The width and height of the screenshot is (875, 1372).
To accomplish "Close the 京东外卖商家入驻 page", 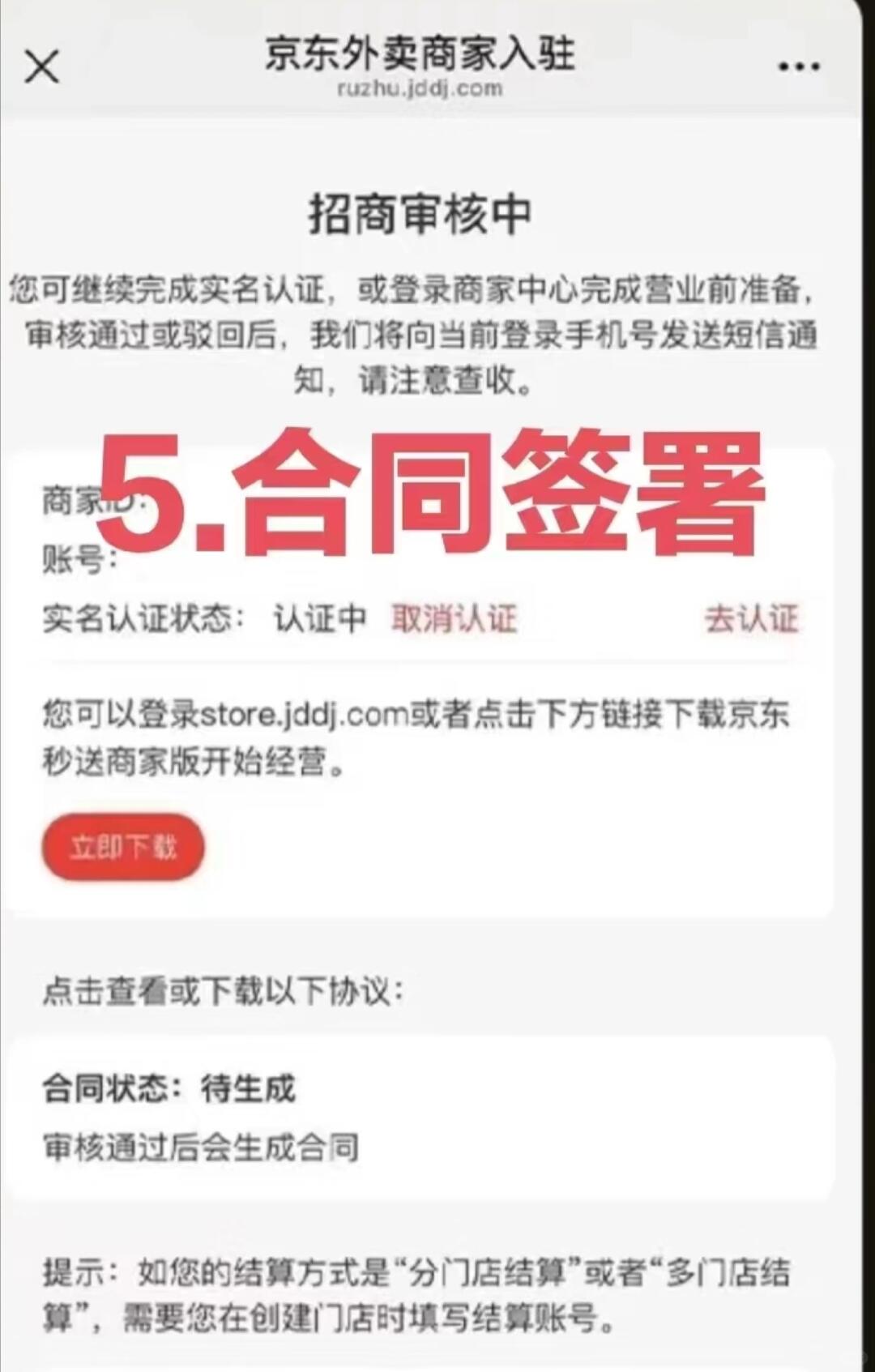I will (x=41, y=66).
